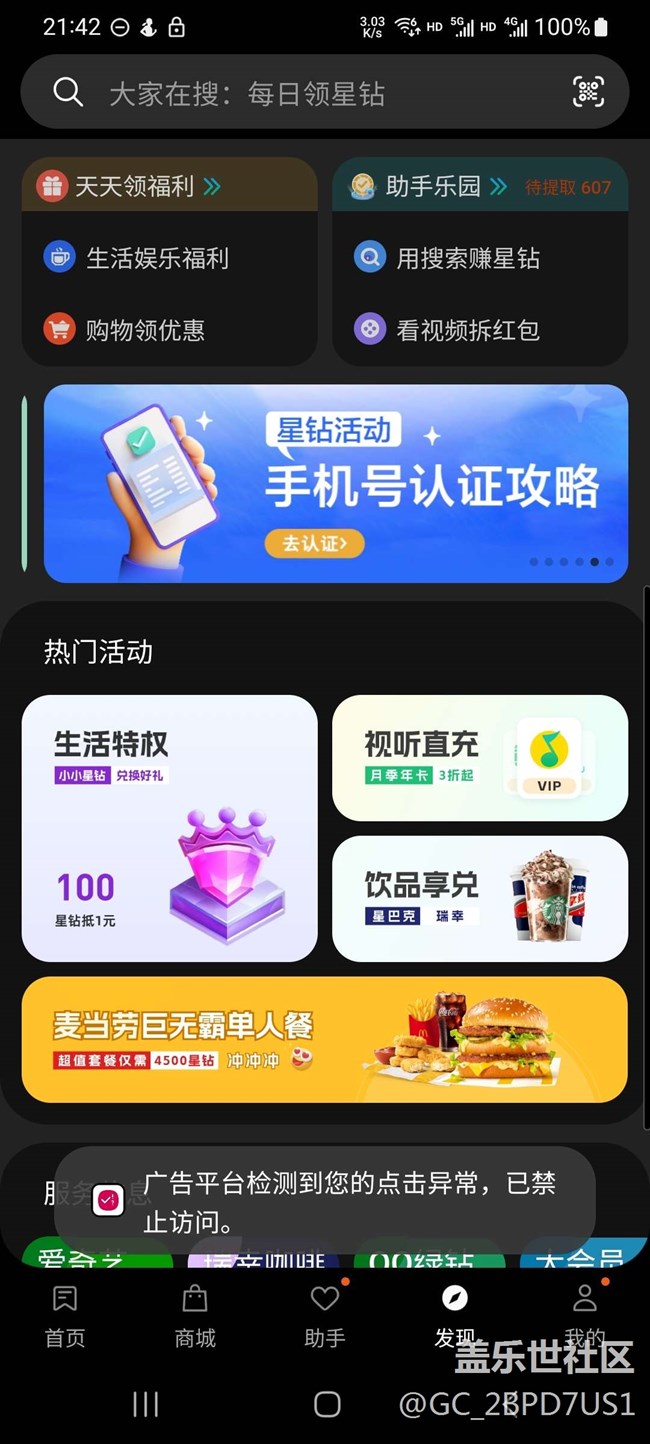650x1444 pixels.
Task: Open 购物领优惠
Action: (124, 329)
